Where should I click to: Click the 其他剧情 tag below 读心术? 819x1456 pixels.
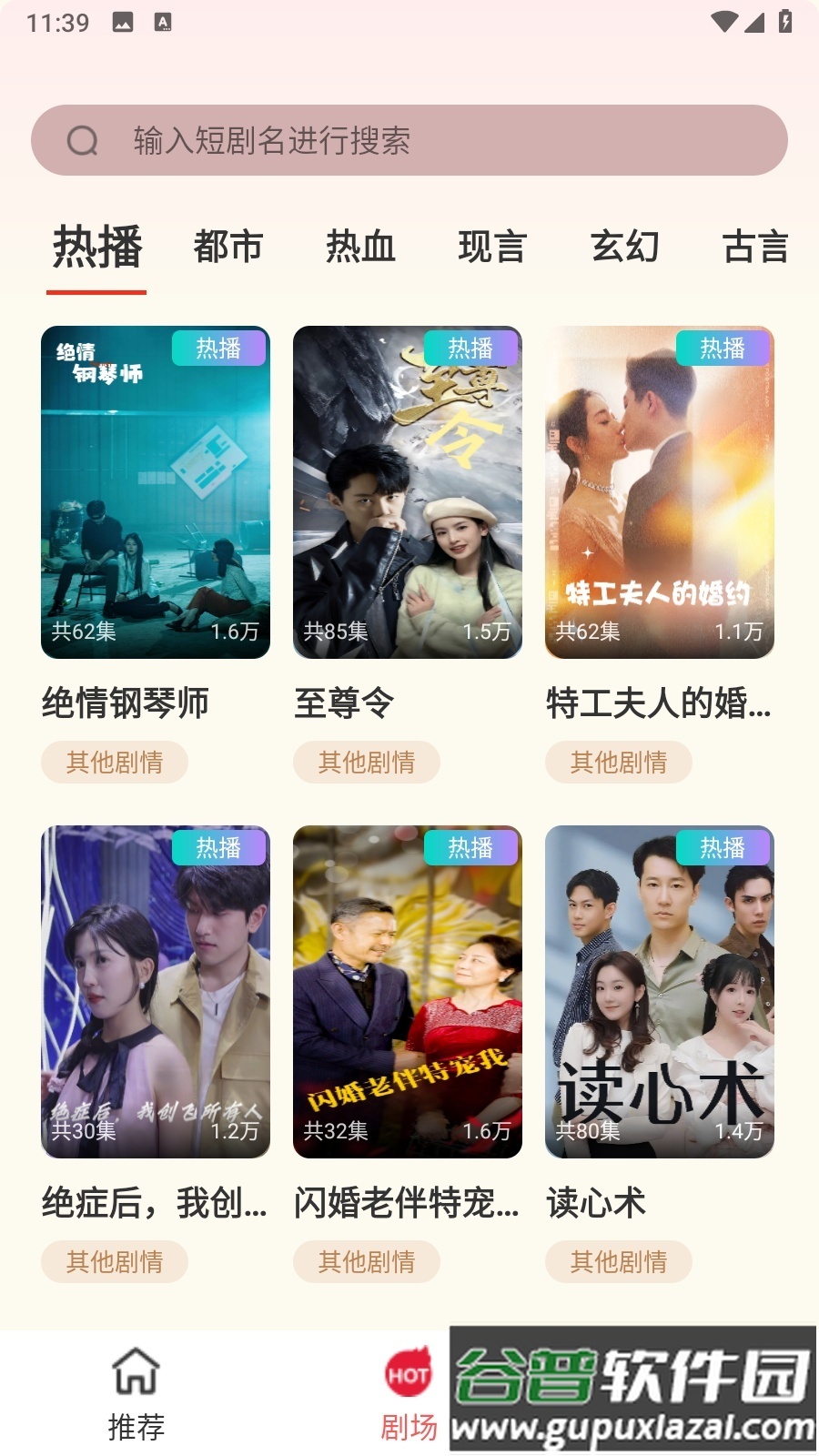click(x=619, y=1262)
